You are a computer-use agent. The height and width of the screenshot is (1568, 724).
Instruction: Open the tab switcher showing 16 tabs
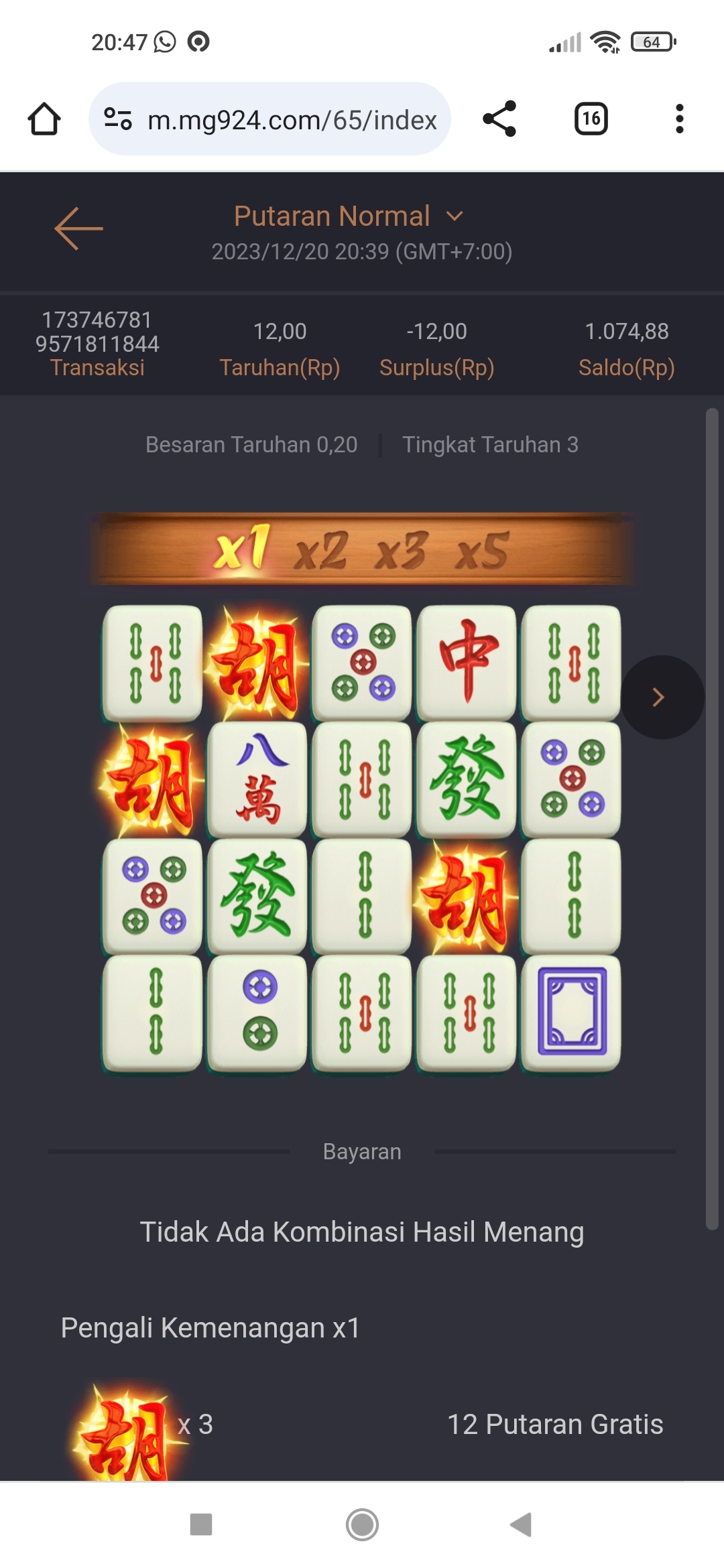(591, 119)
